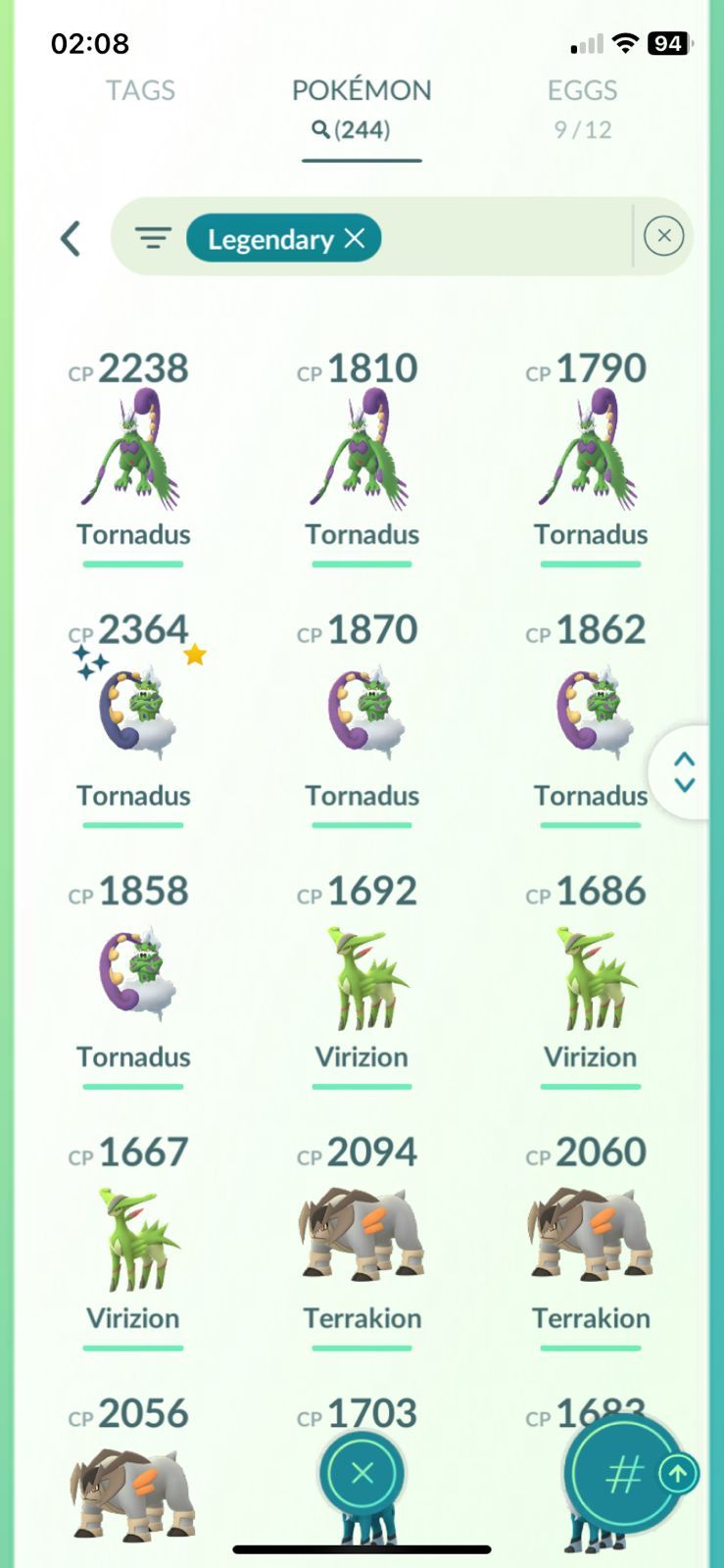Remove the Legendary filter chip
Image resolution: width=724 pixels, height=1568 pixels.
click(355, 238)
